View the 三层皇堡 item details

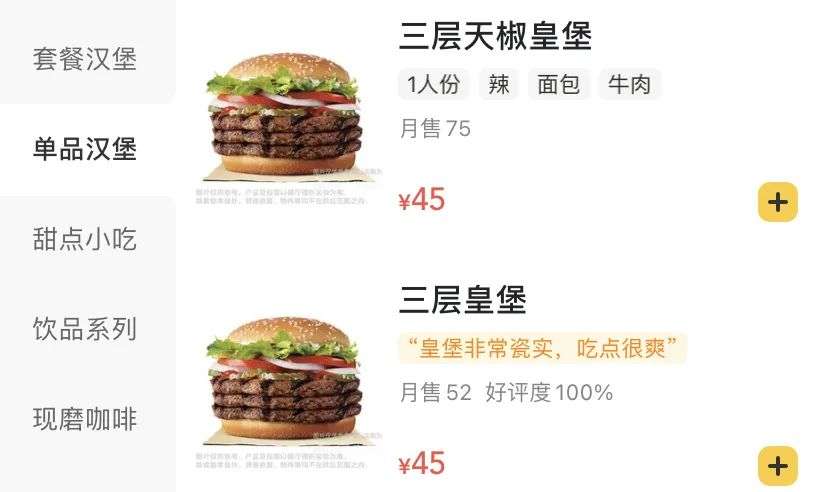pos(462,300)
